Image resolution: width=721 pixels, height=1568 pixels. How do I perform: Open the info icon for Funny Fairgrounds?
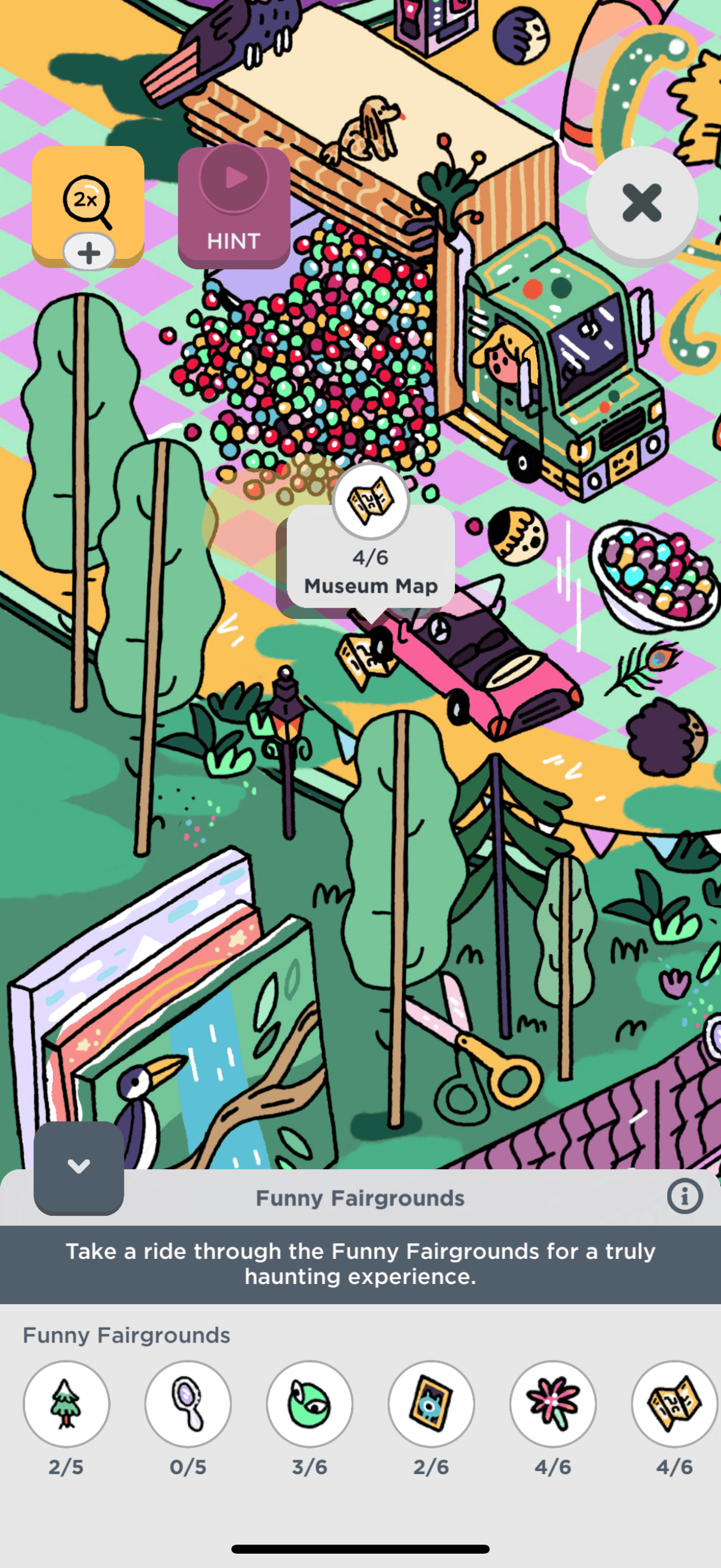[685, 1197]
